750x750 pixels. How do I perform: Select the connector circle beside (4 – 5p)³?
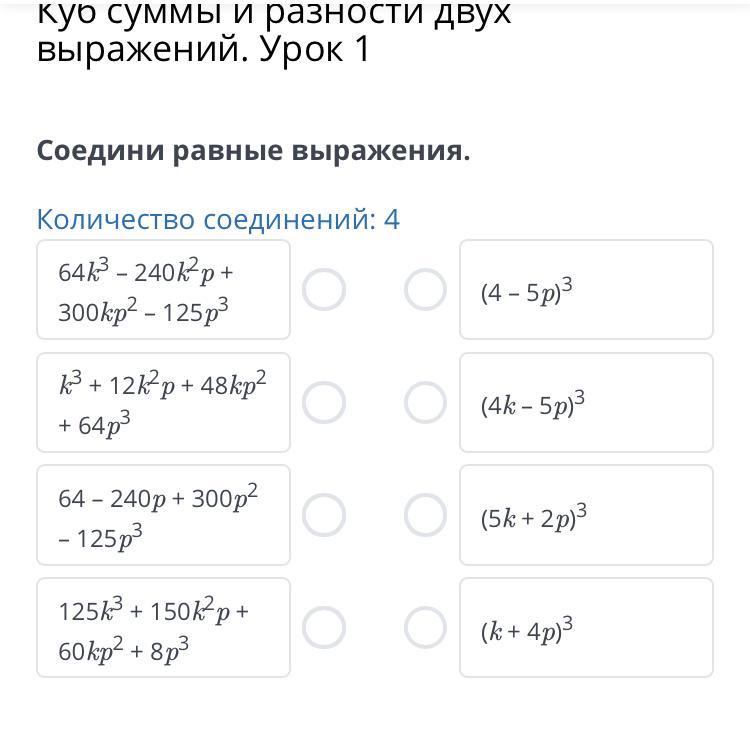tap(425, 289)
